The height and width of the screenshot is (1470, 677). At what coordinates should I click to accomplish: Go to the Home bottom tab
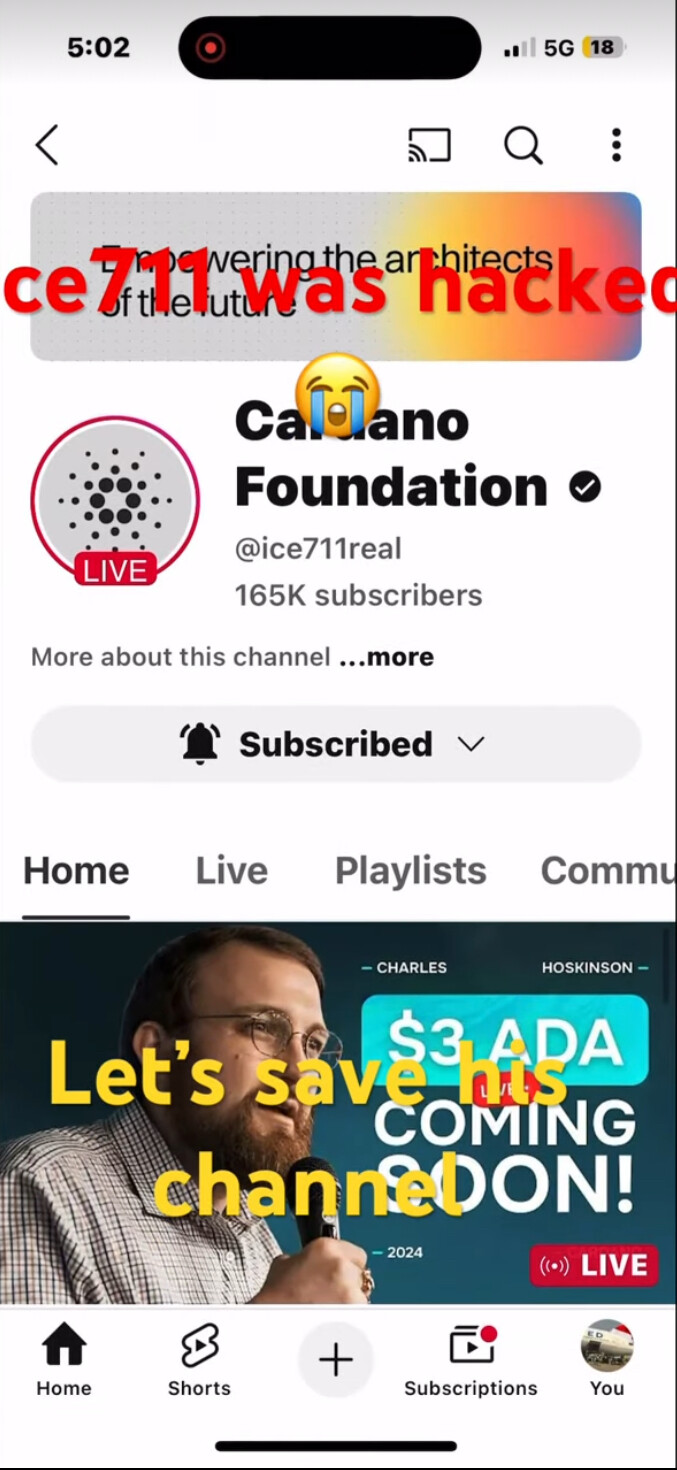(64, 1360)
